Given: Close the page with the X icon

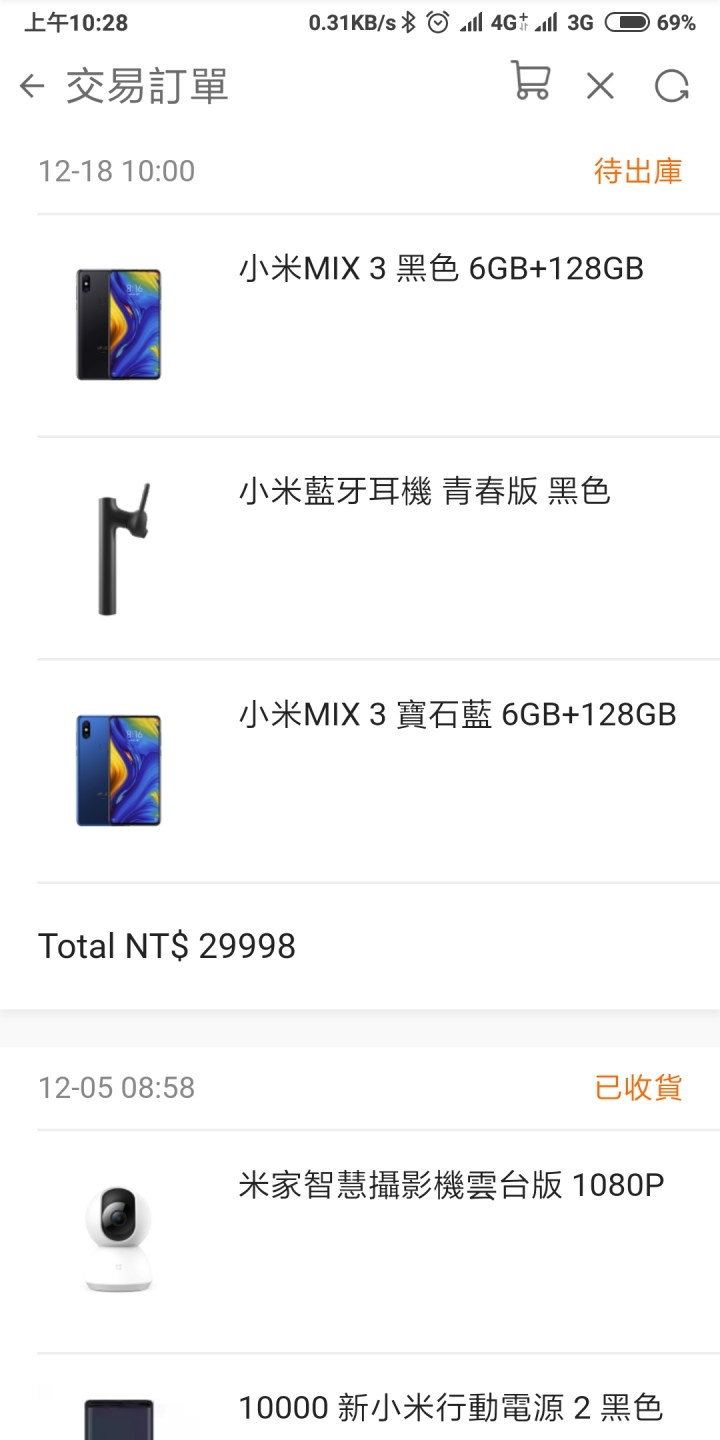Looking at the screenshot, I should (600, 87).
